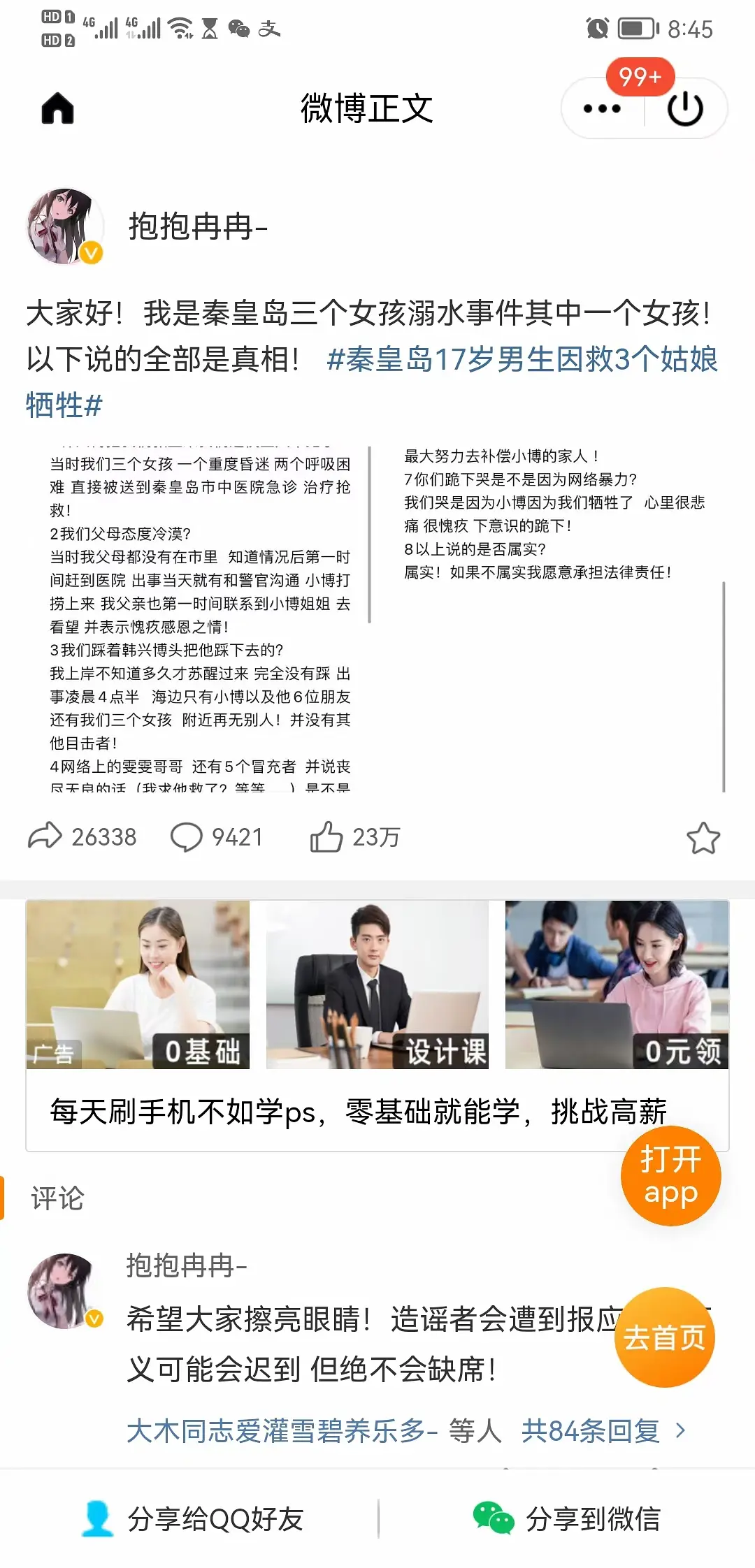Open comments via the speech bubble icon
Viewport: 755px width, 1568px height.
[x=187, y=836]
